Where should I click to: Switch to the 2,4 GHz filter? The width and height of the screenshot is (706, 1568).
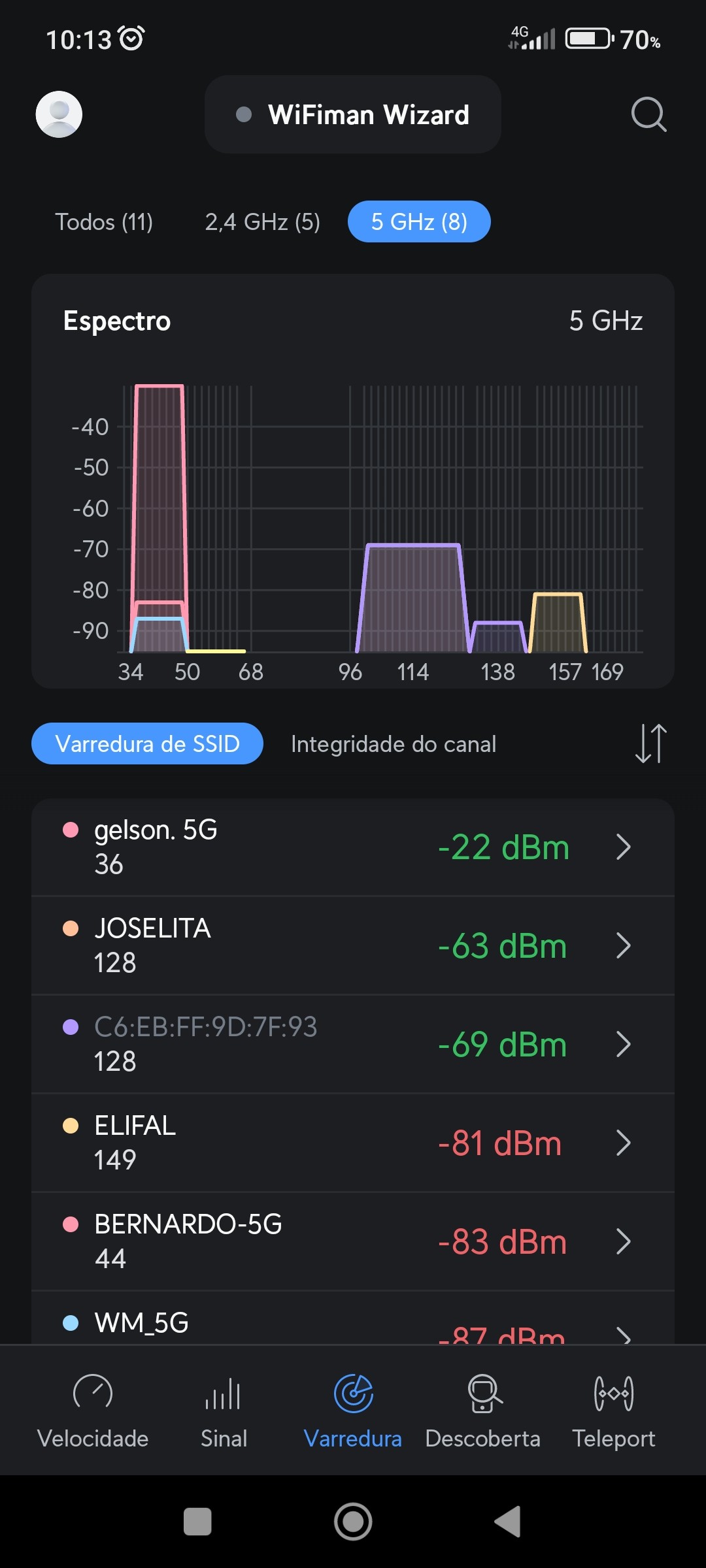(x=262, y=222)
